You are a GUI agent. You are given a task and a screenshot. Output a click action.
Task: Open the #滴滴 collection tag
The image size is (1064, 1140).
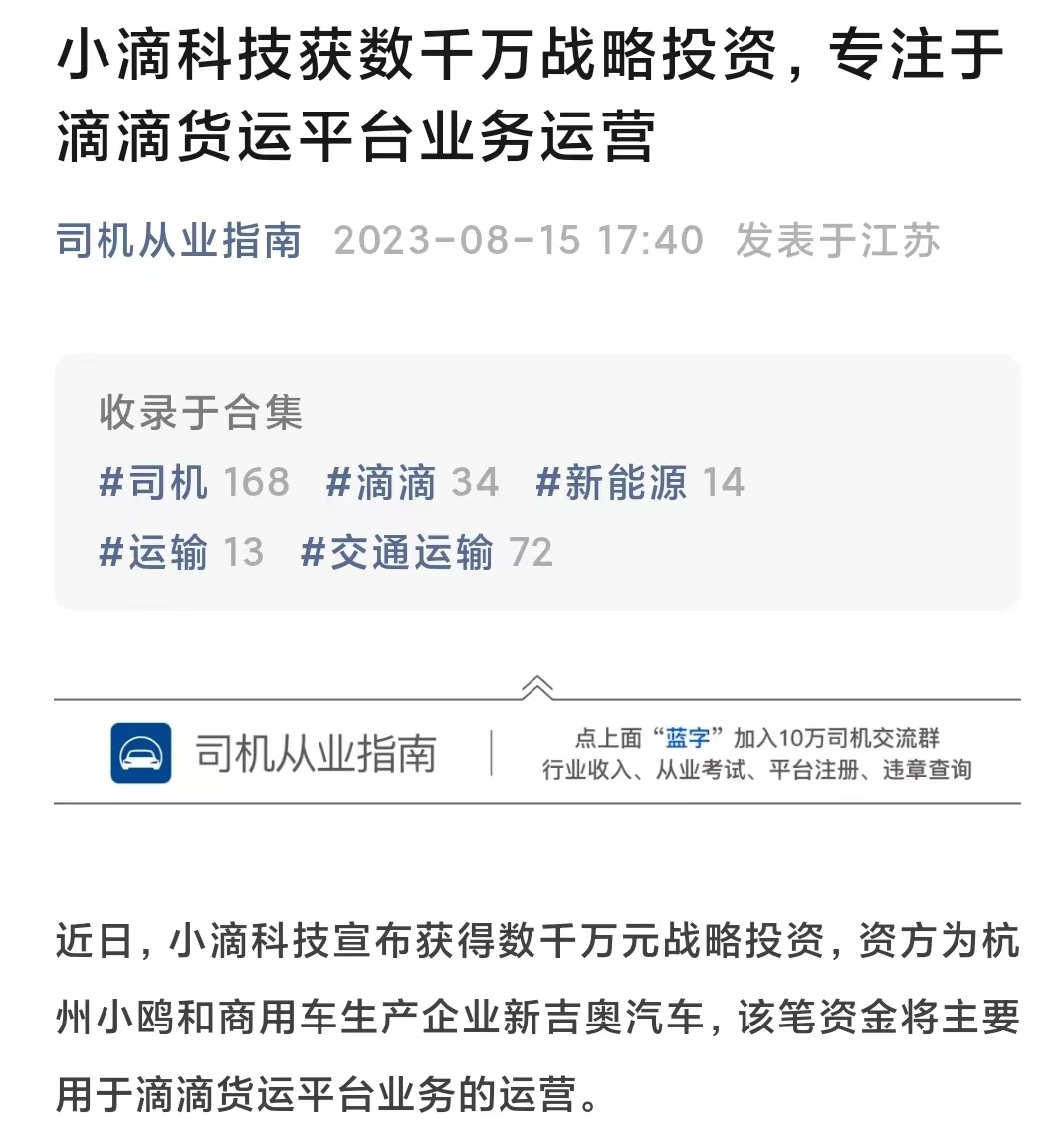(x=382, y=483)
